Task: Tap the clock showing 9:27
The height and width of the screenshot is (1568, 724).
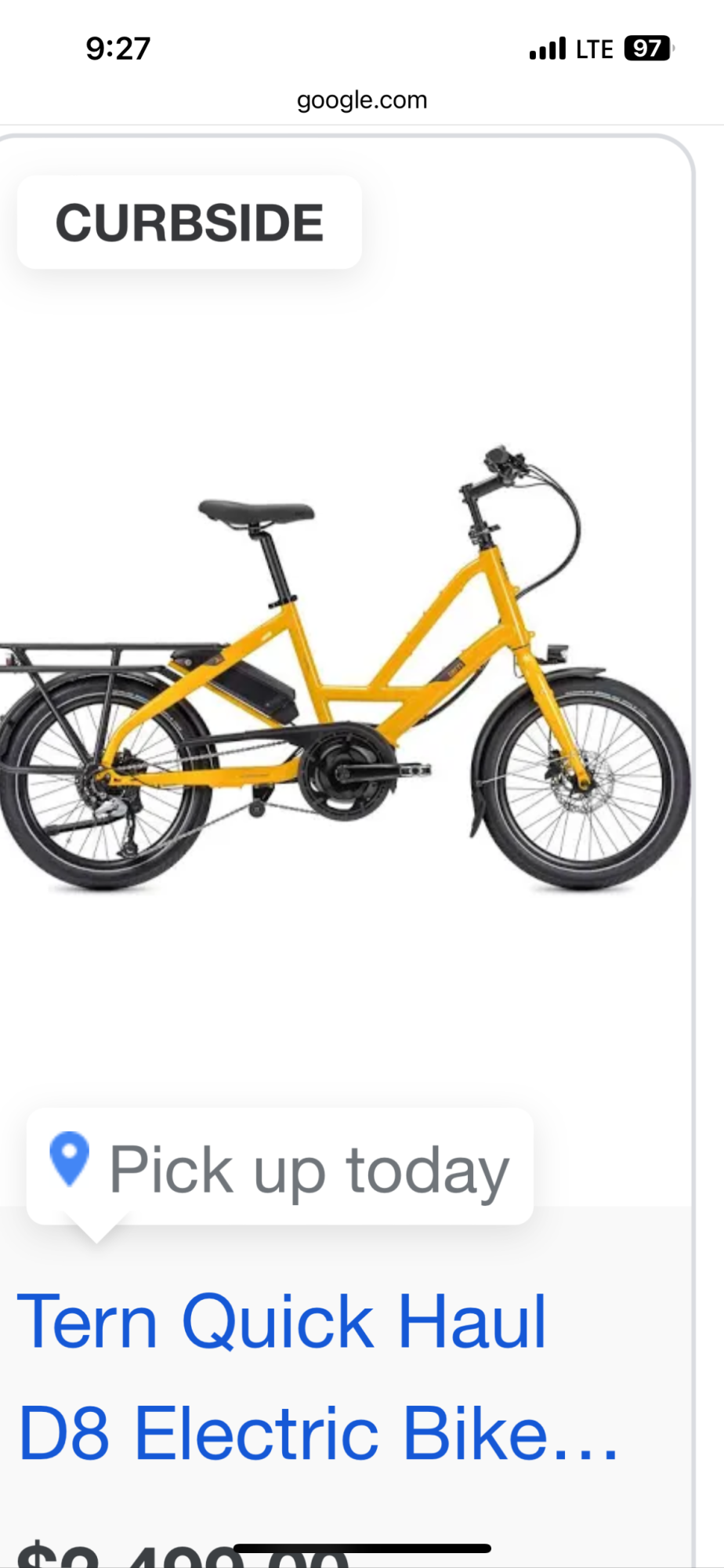Action: tap(118, 47)
